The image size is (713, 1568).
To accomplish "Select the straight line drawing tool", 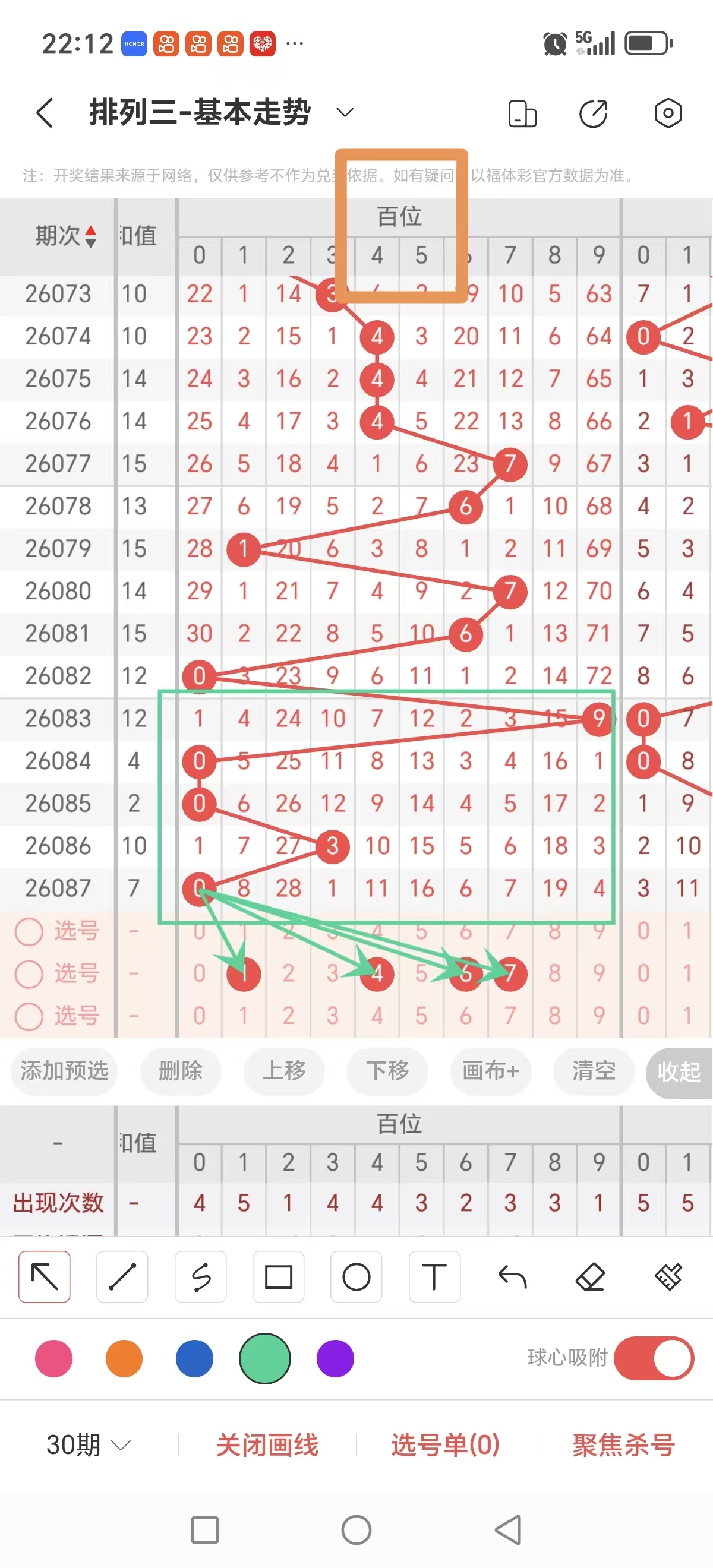I will point(122,1278).
